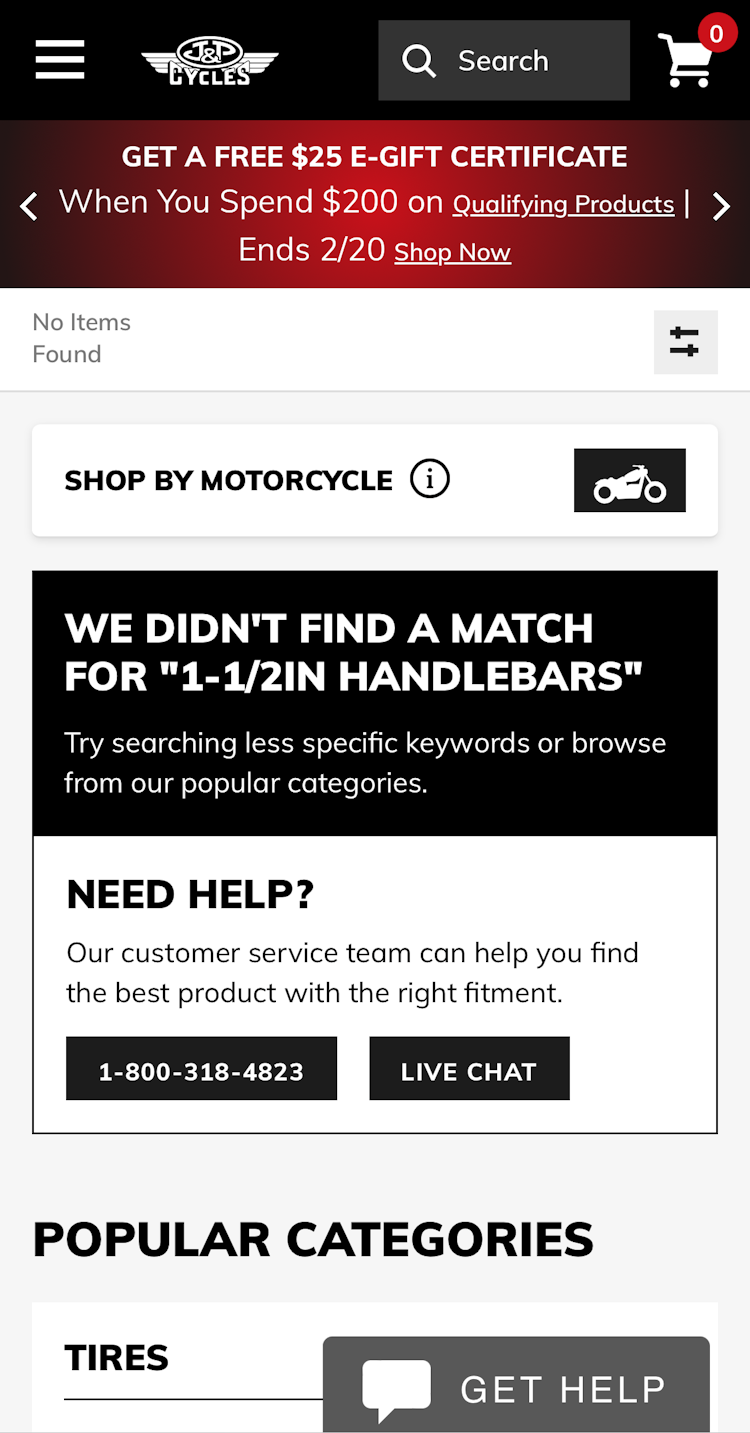Image resolution: width=750 pixels, height=1433 pixels.
Task: Open the Tires category
Action: click(x=117, y=1358)
